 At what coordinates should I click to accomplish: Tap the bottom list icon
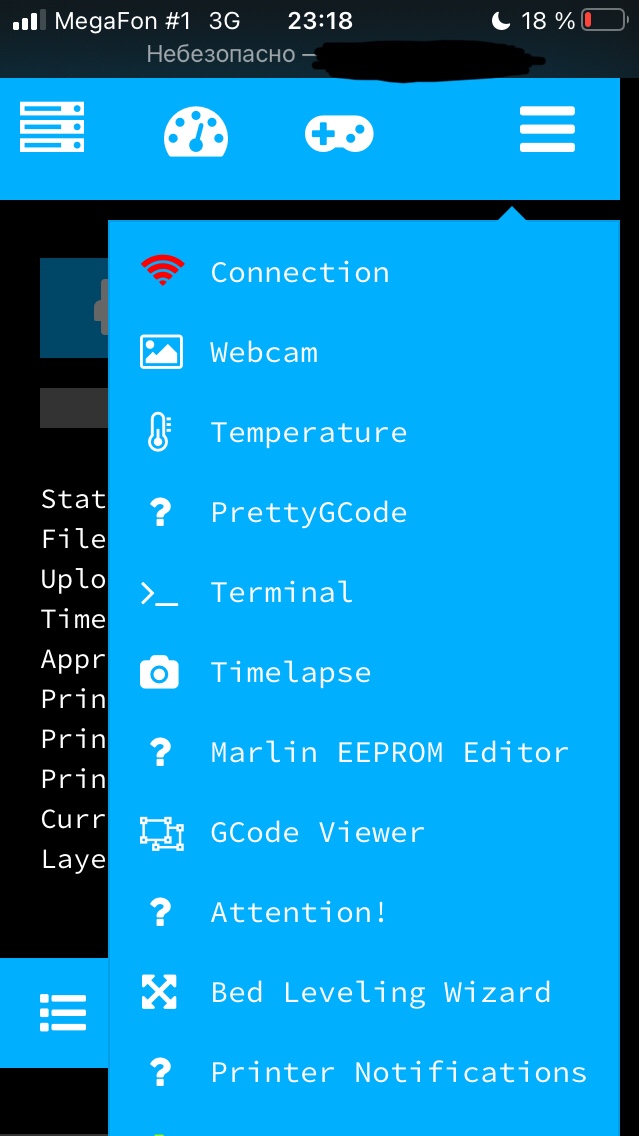[x=63, y=1012]
